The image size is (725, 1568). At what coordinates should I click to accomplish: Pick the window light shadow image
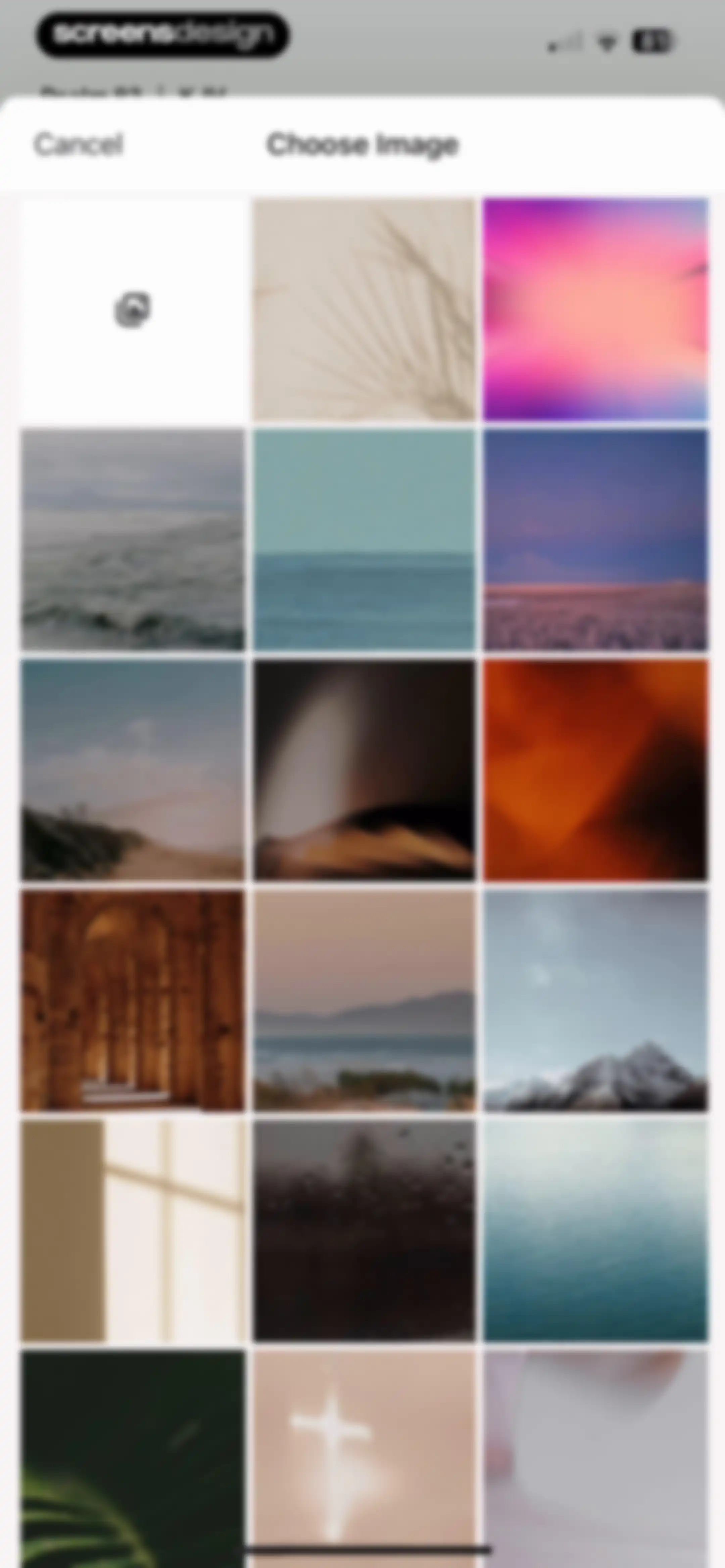[x=133, y=1230]
